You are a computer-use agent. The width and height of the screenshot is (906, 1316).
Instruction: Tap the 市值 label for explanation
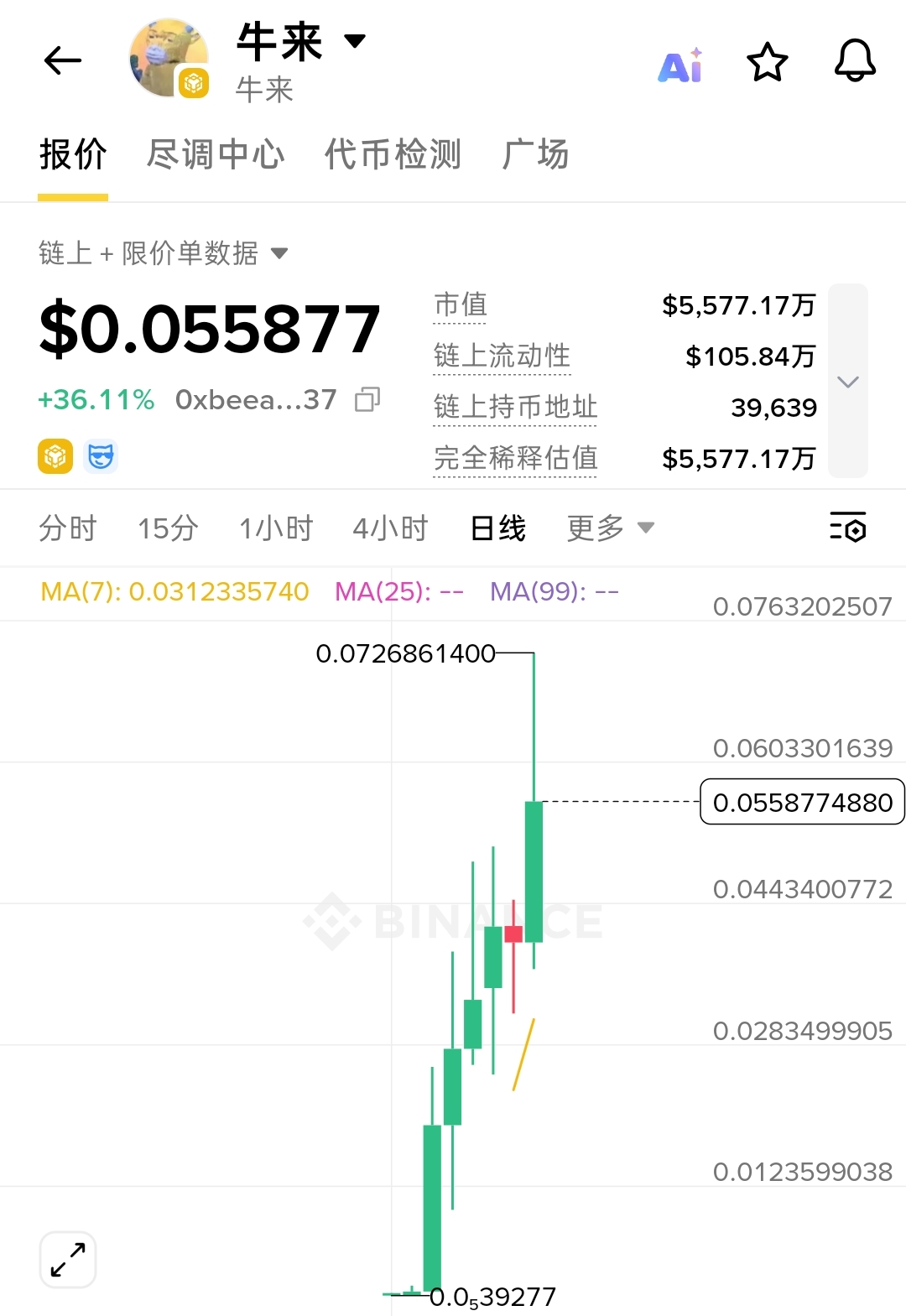click(460, 305)
